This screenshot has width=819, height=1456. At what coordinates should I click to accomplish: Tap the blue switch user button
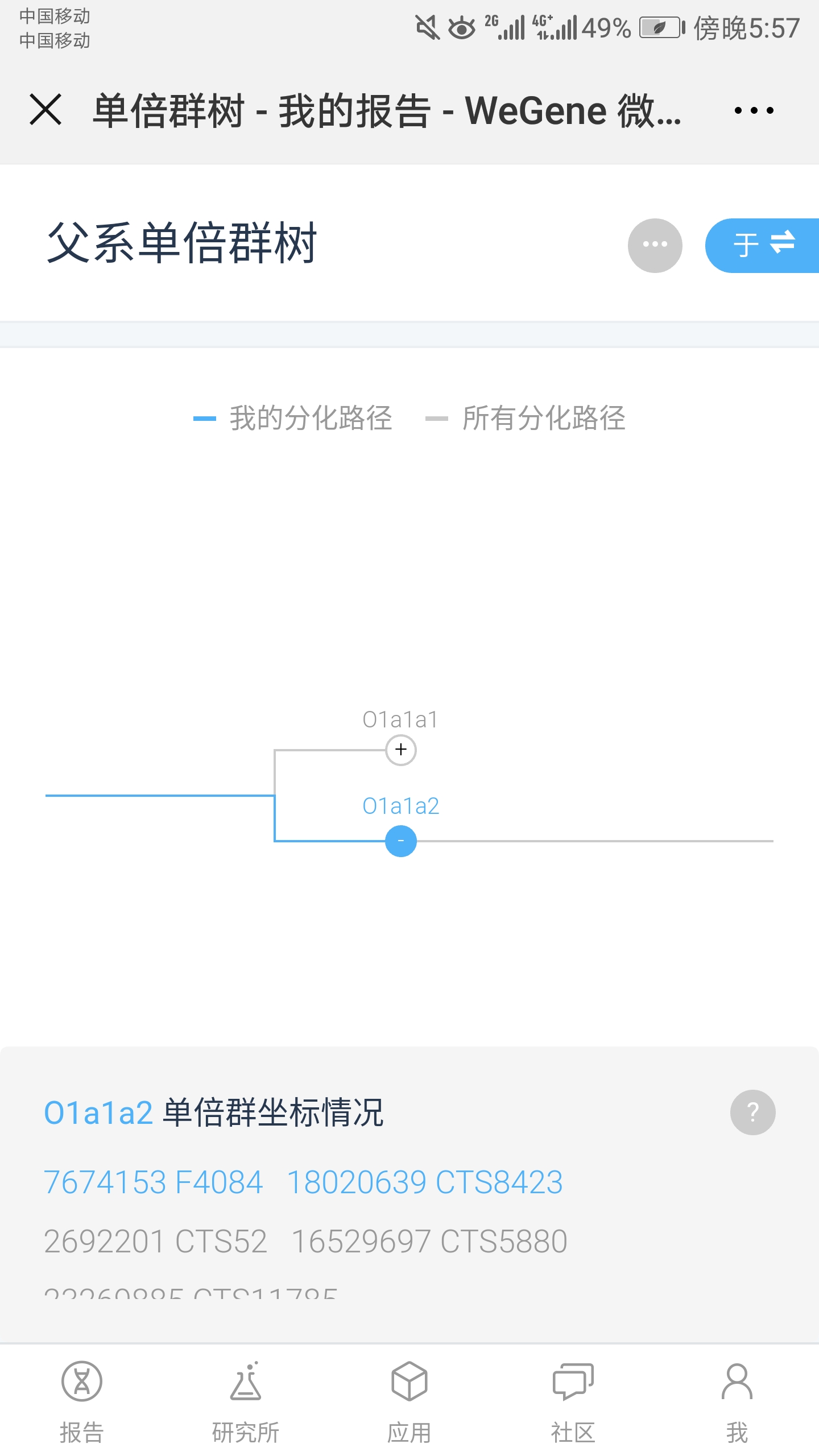[x=762, y=245]
